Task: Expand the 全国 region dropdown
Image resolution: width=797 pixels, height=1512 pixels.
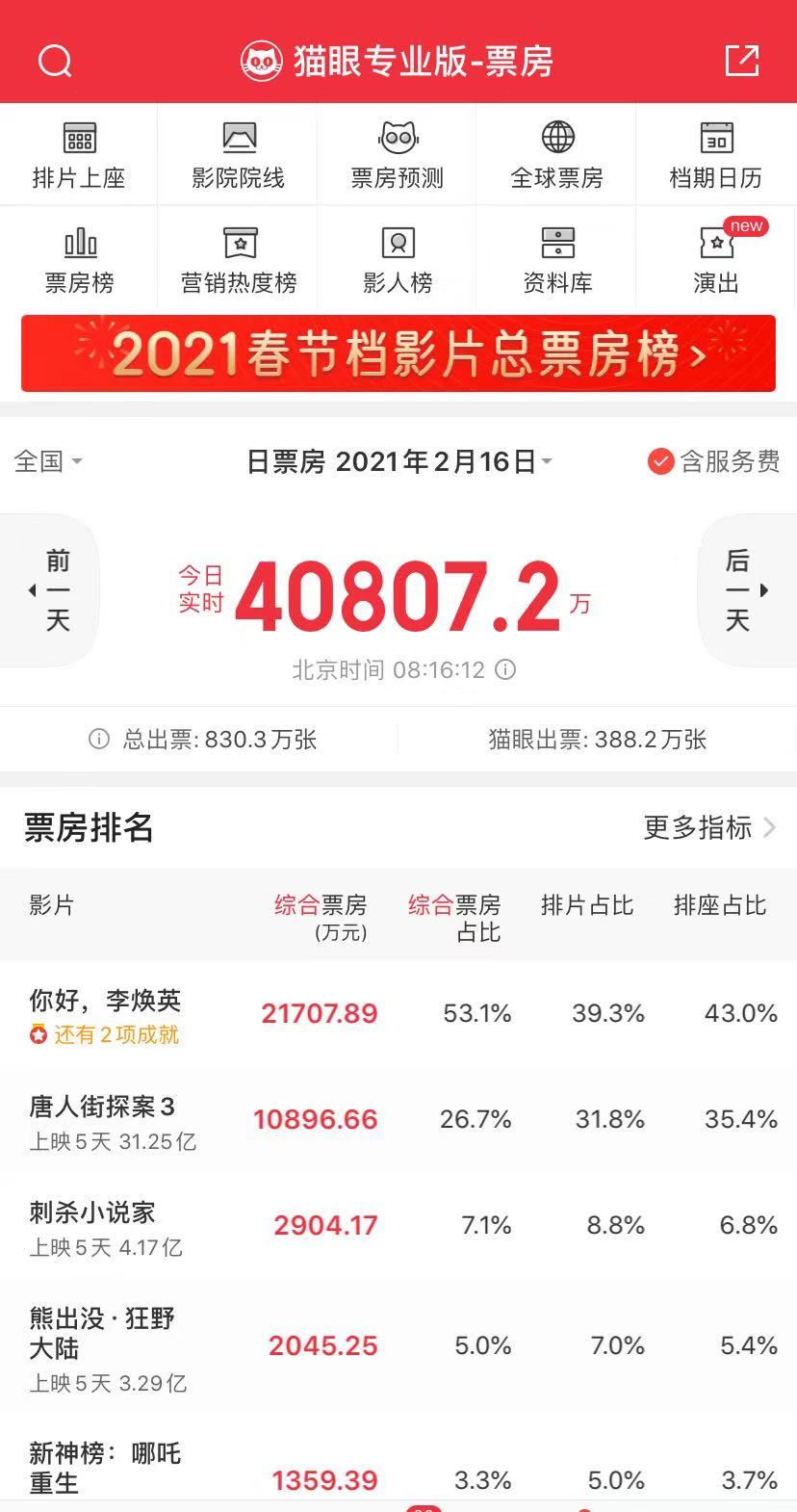Action: click(48, 461)
